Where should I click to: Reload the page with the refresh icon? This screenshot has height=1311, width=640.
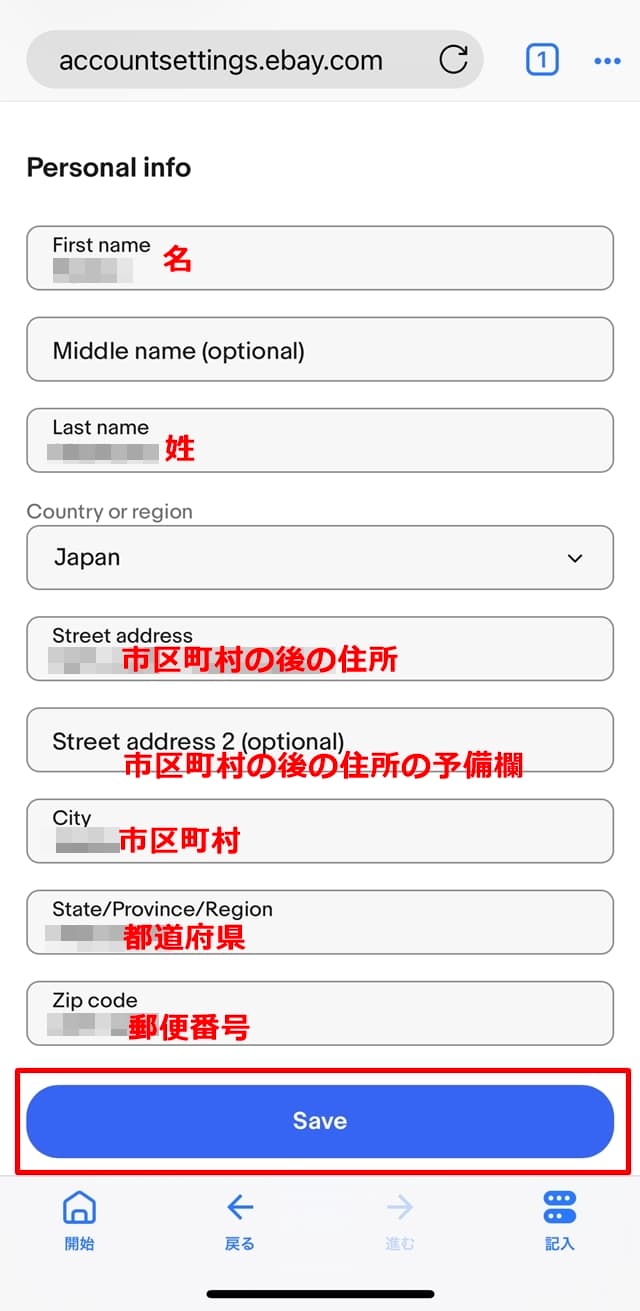tap(453, 60)
